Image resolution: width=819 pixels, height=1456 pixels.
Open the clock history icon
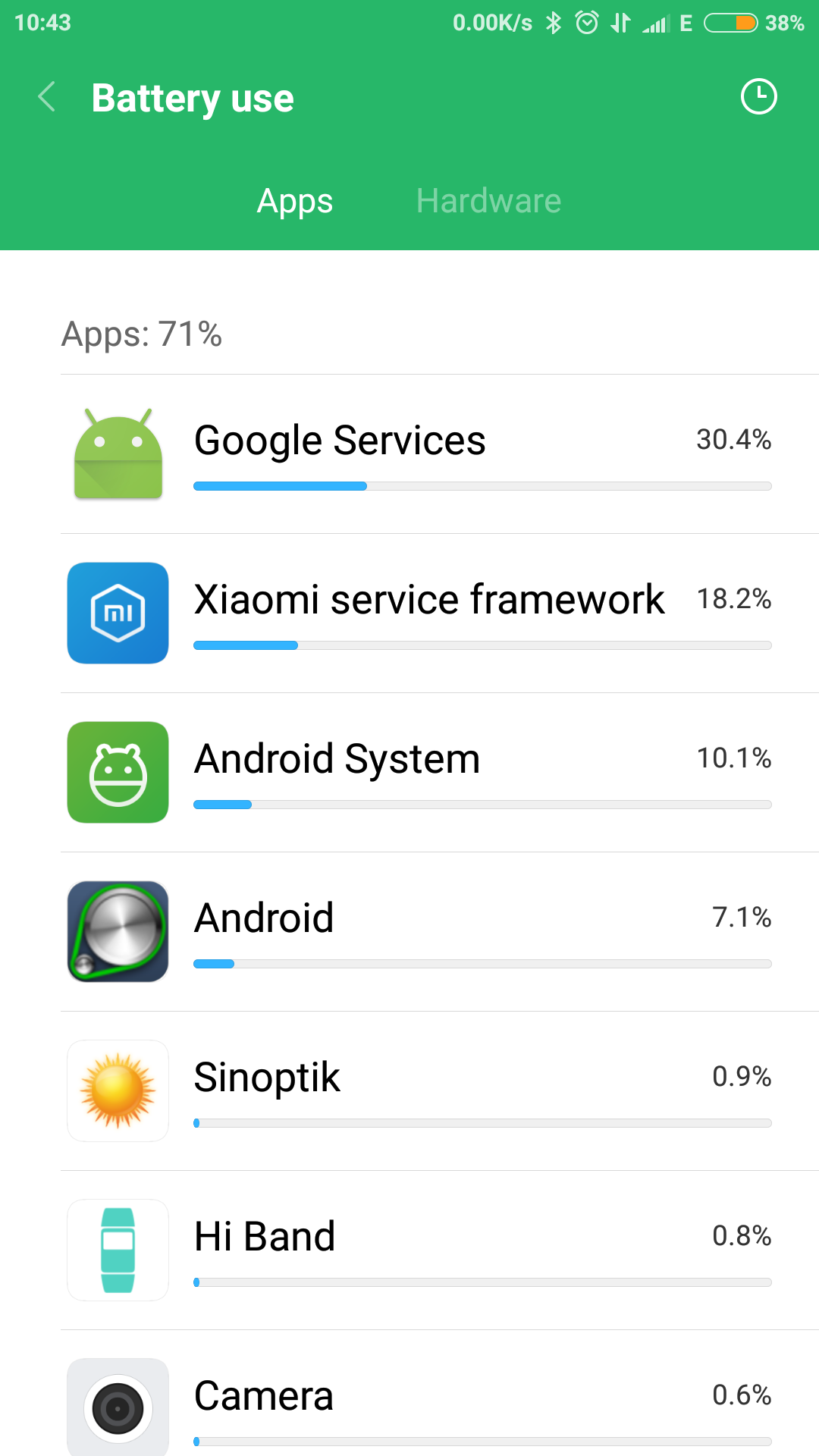click(x=758, y=97)
